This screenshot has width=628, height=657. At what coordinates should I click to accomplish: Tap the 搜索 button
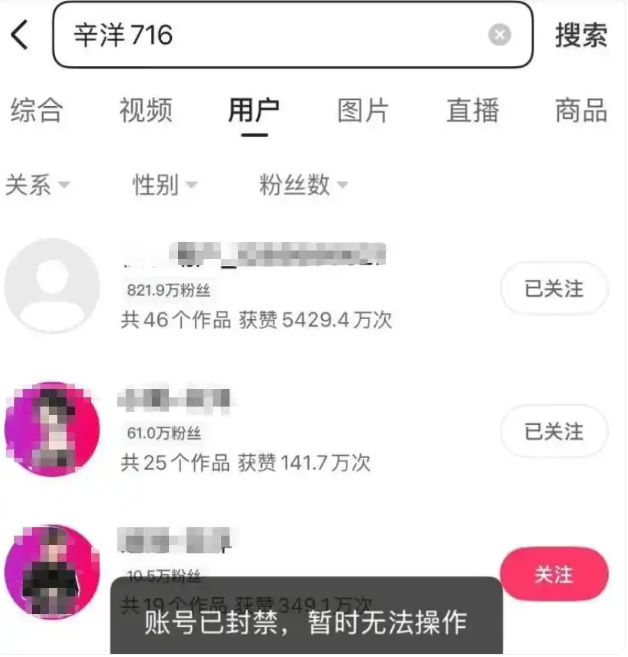(581, 35)
